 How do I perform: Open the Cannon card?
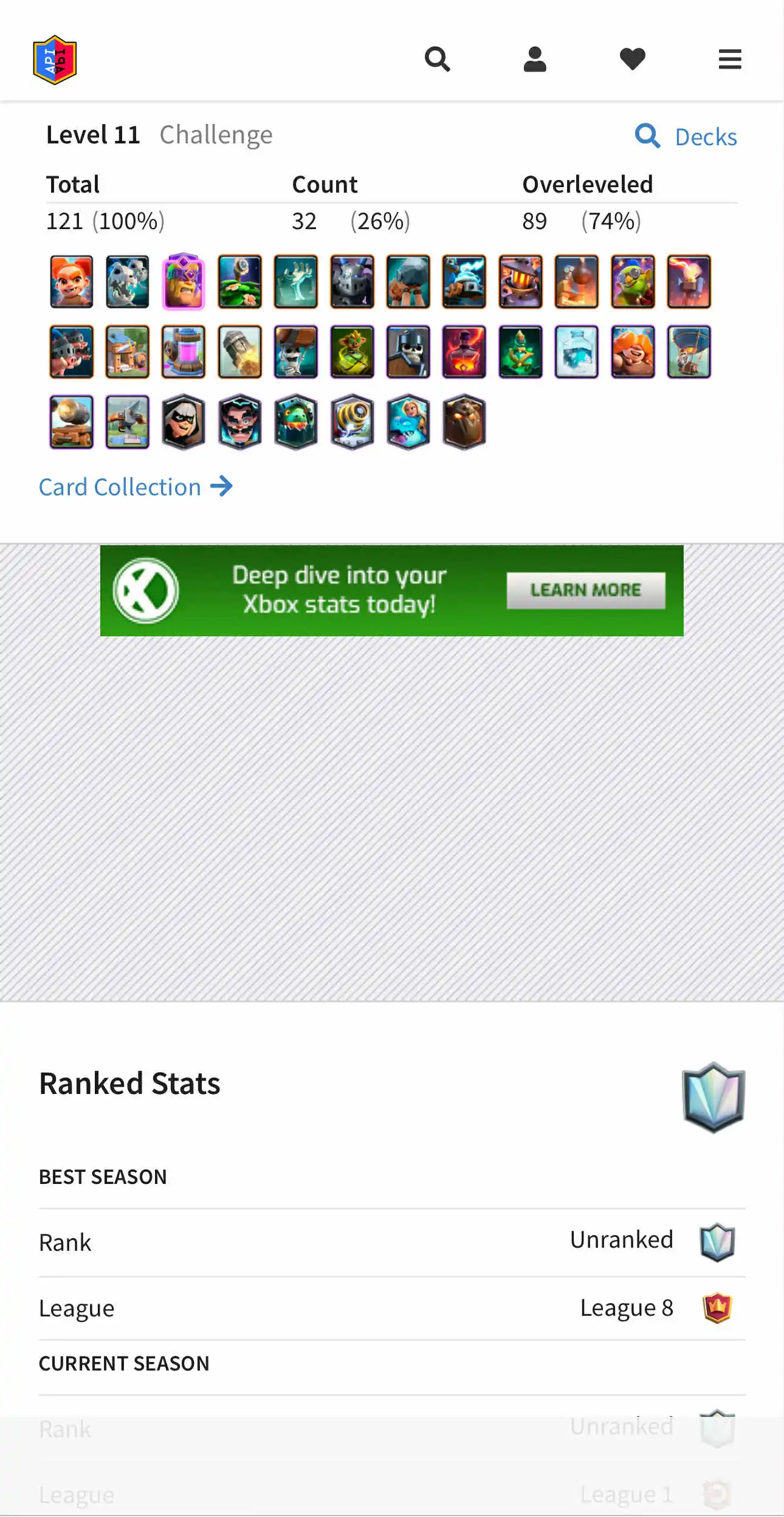point(72,422)
